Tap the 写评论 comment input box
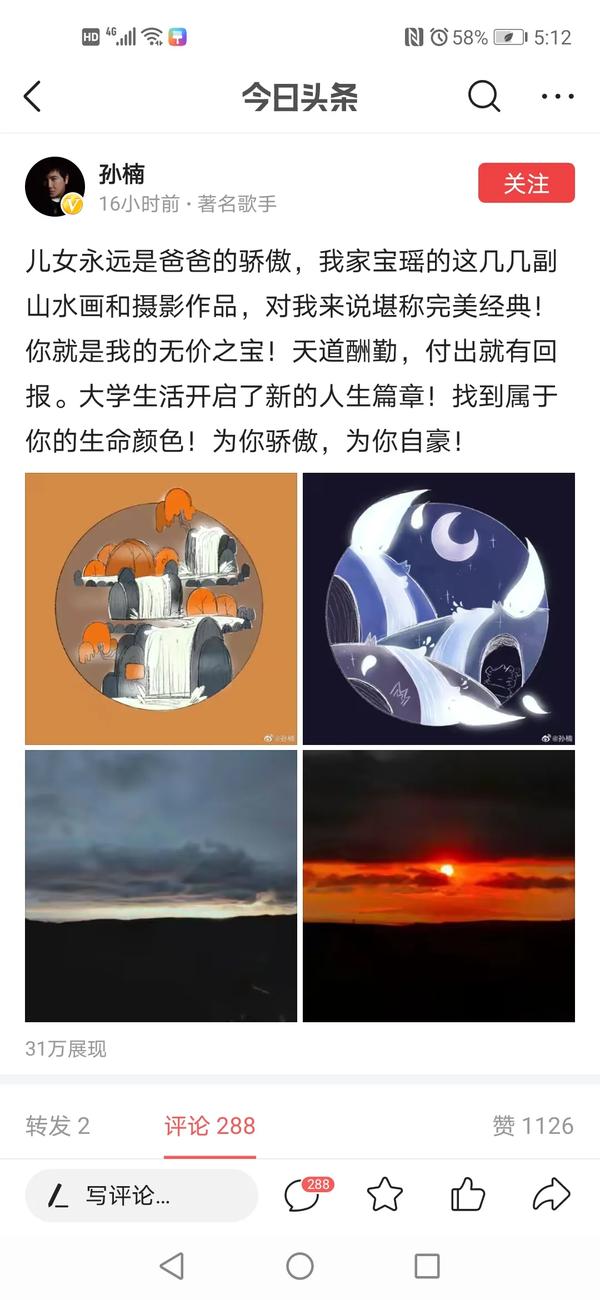 coord(141,1195)
